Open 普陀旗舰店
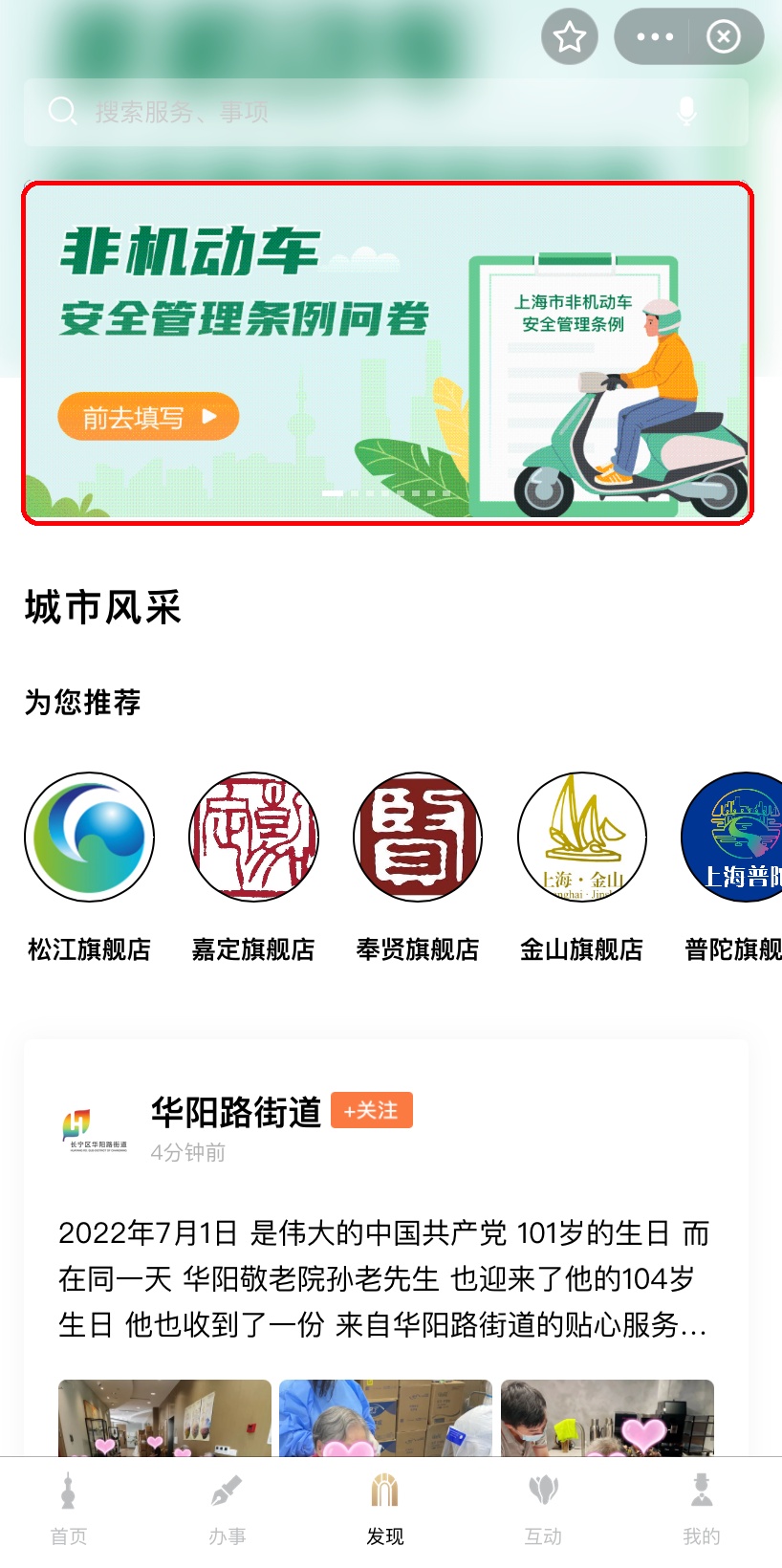 tap(732, 867)
